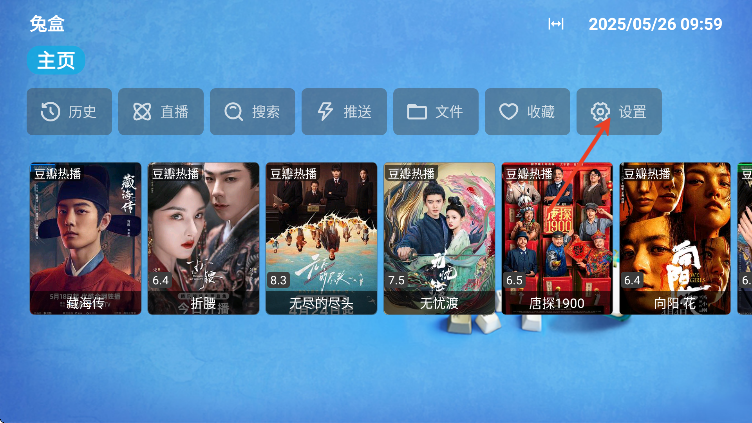Select the 主页 home tab
752x423 pixels.
pos(56,60)
